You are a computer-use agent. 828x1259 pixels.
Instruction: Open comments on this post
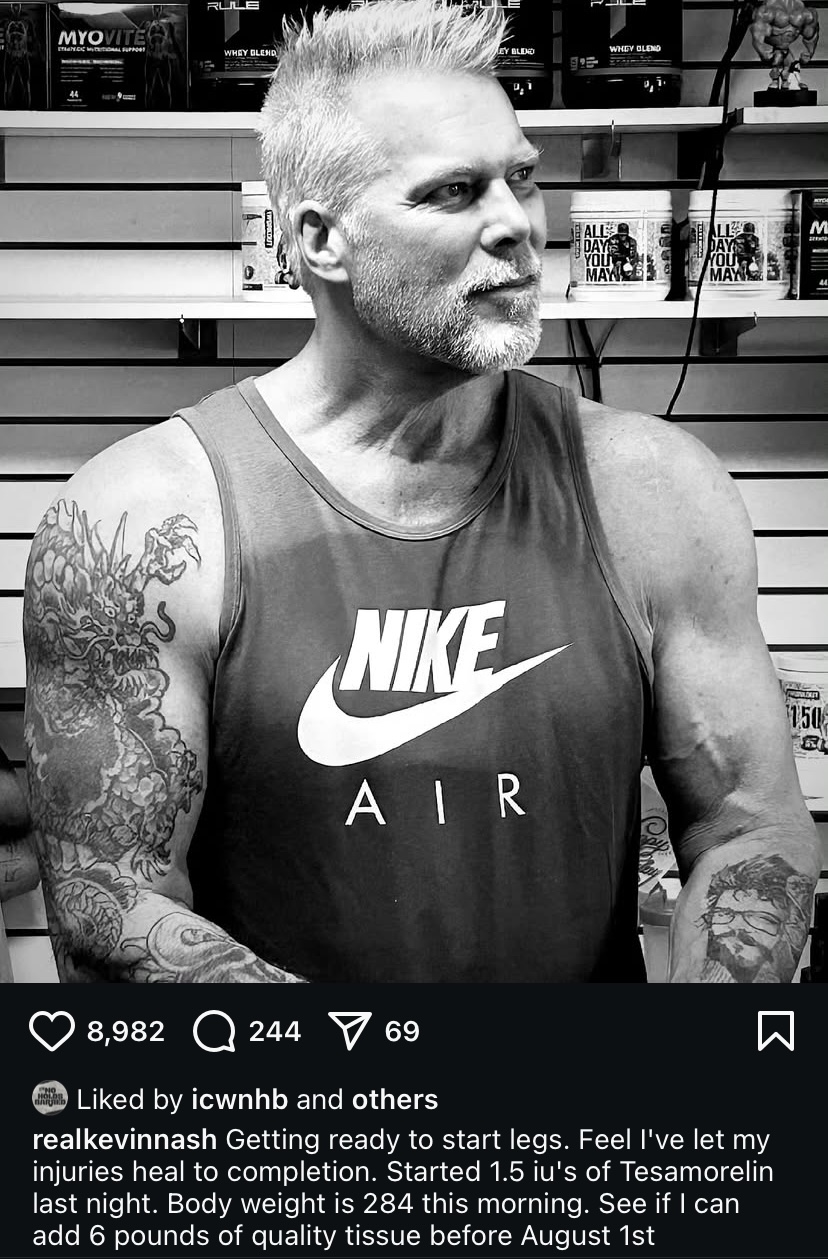click(213, 1031)
